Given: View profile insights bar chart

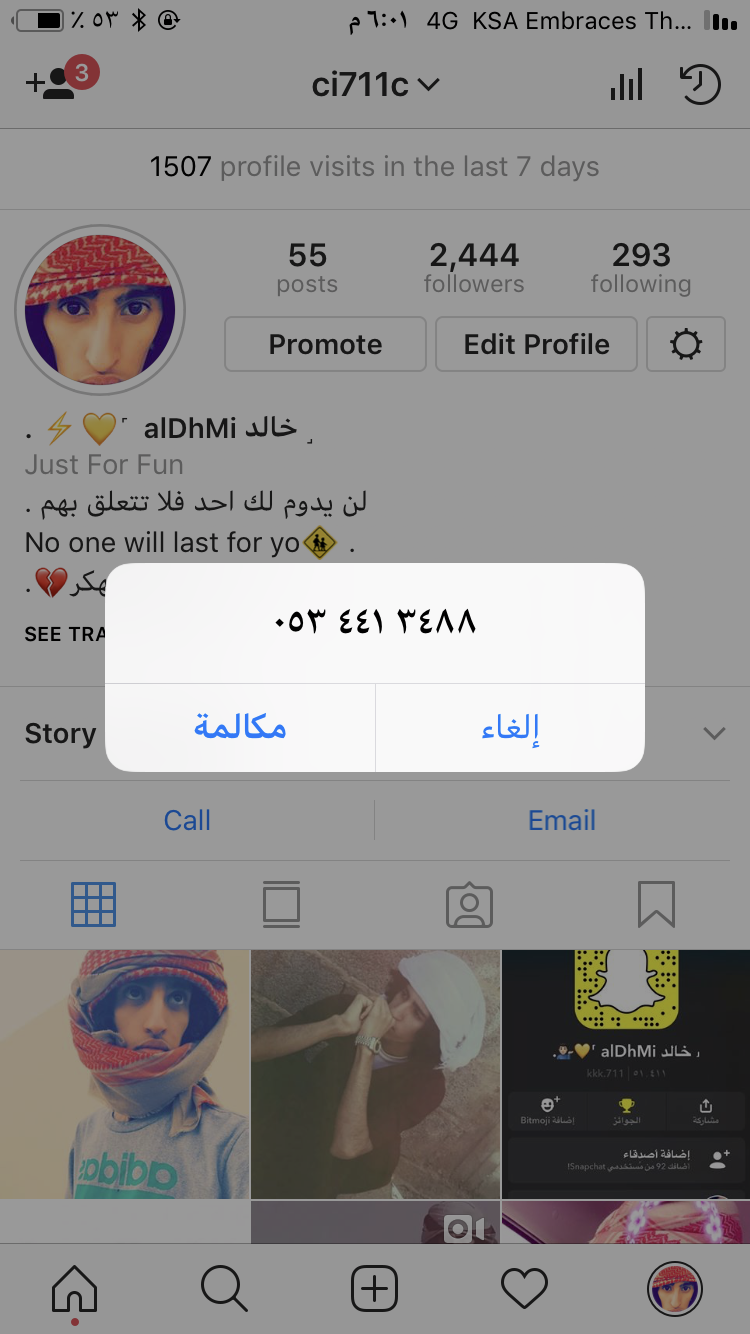Looking at the screenshot, I should click(626, 85).
